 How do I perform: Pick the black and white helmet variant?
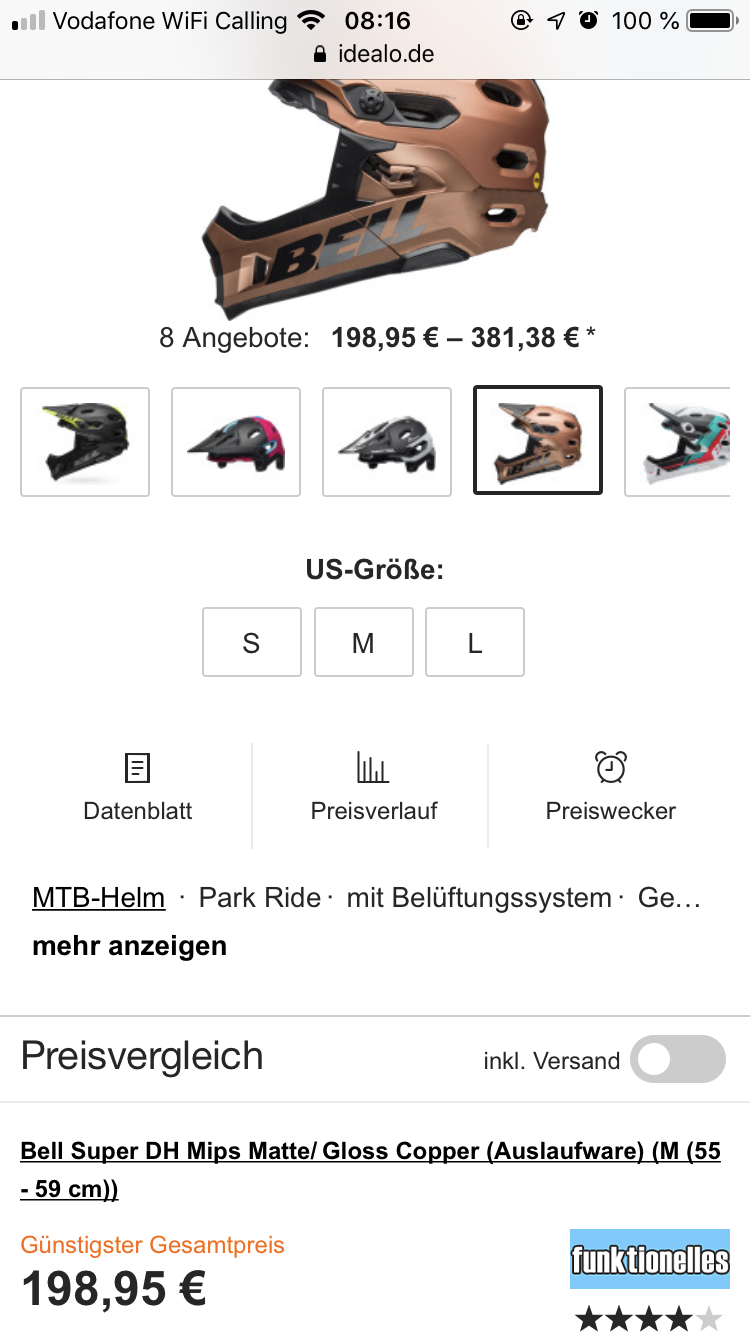pyautogui.click(x=387, y=441)
